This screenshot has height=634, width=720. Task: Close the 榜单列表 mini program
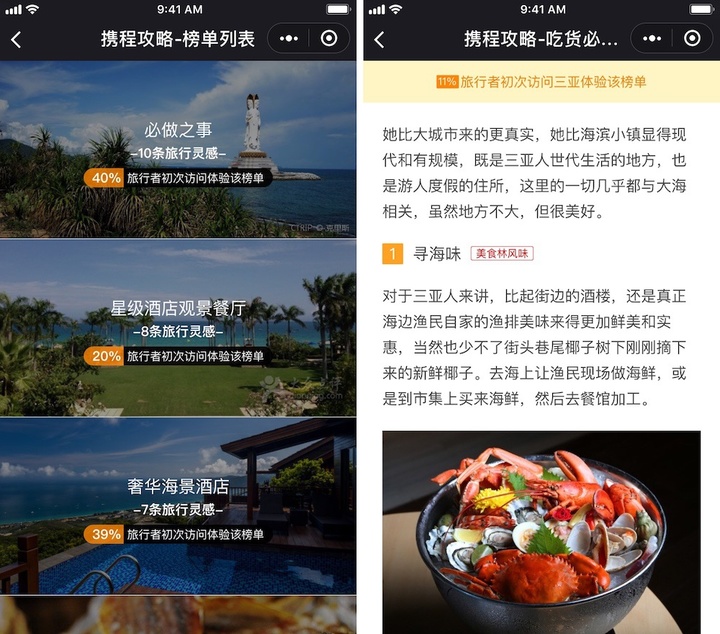click(x=329, y=39)
